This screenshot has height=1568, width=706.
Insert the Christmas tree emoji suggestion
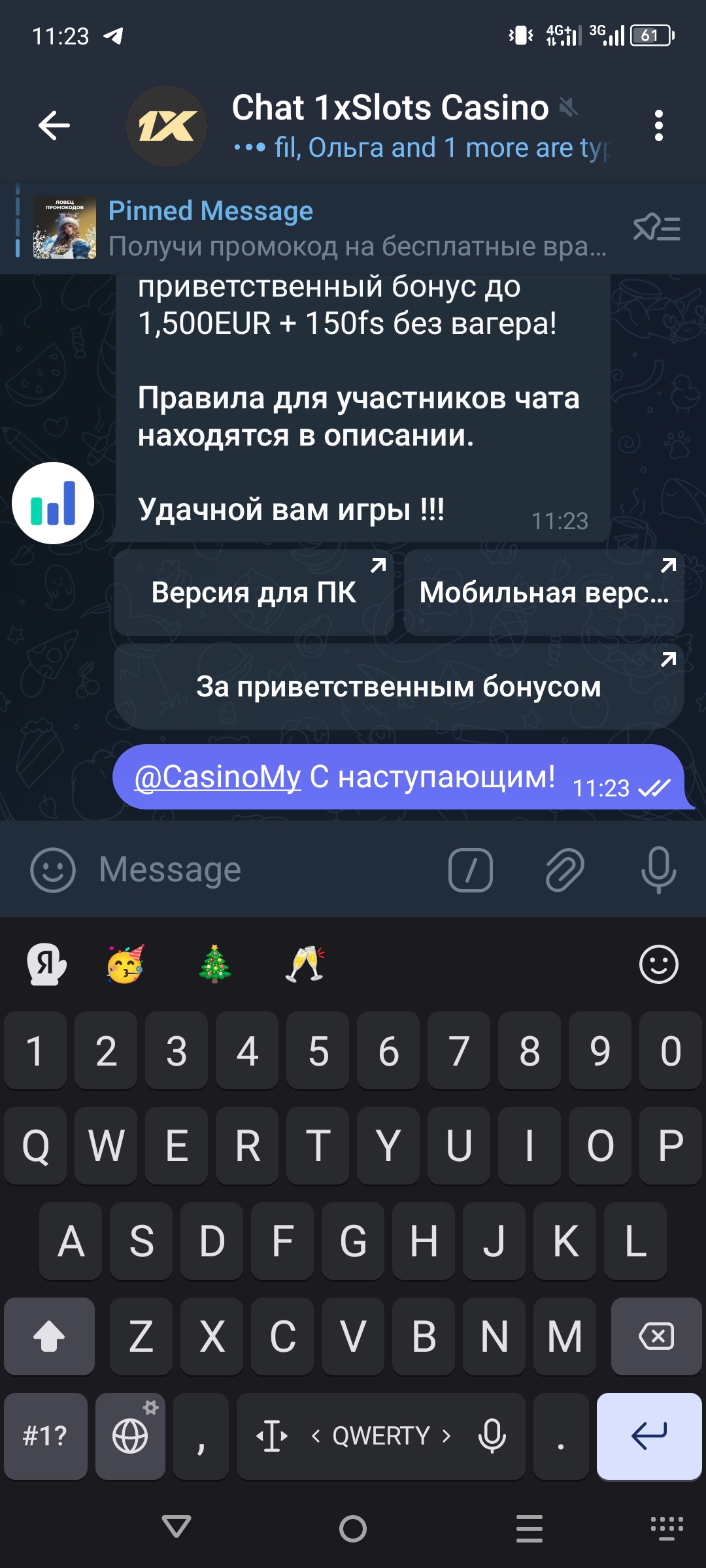coord(214,964)
